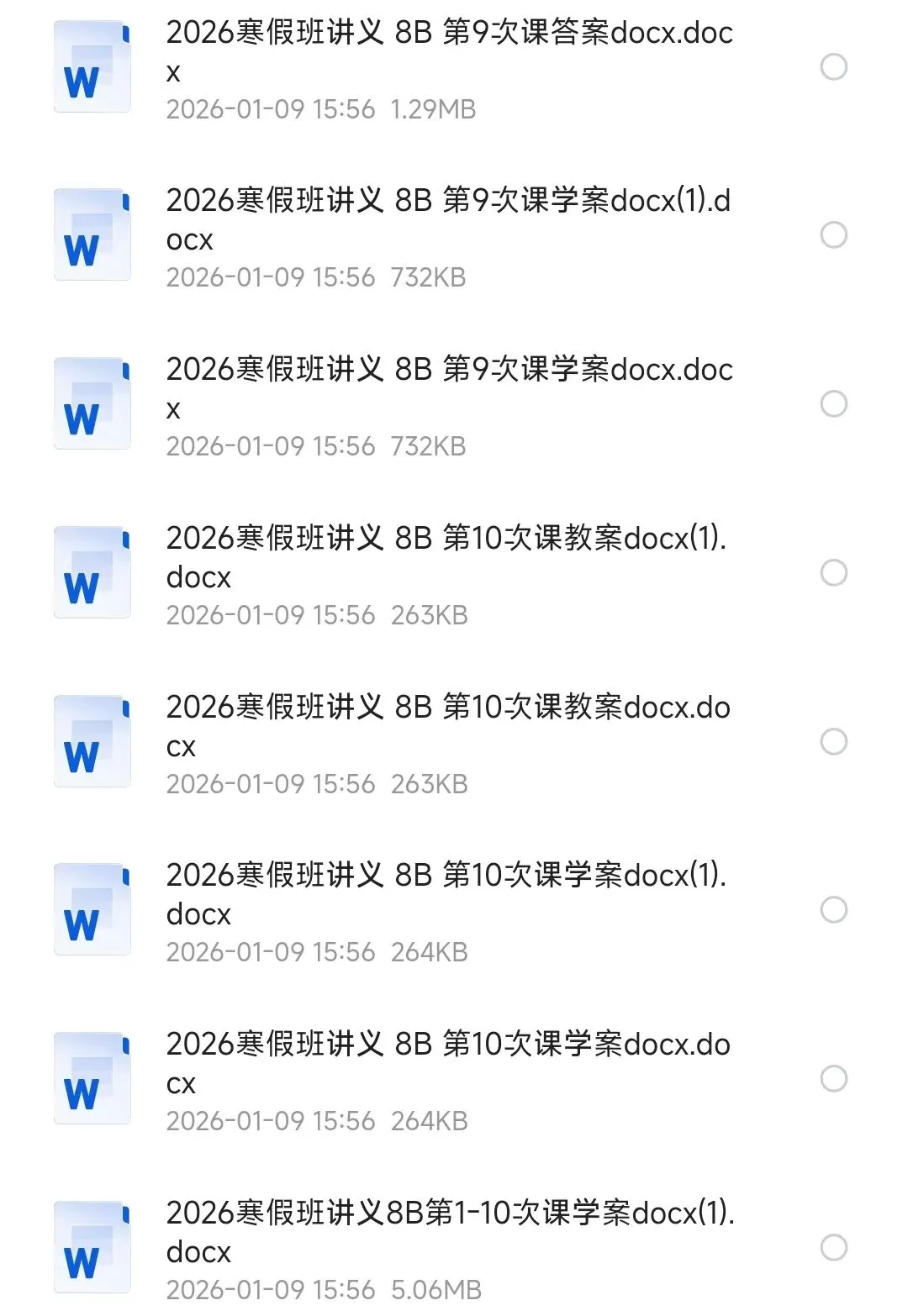This screenshot has width=908, height=1316.
Task: Select the 第1-10次课学案docx(1).docx circle
Action: [833, 1248]
